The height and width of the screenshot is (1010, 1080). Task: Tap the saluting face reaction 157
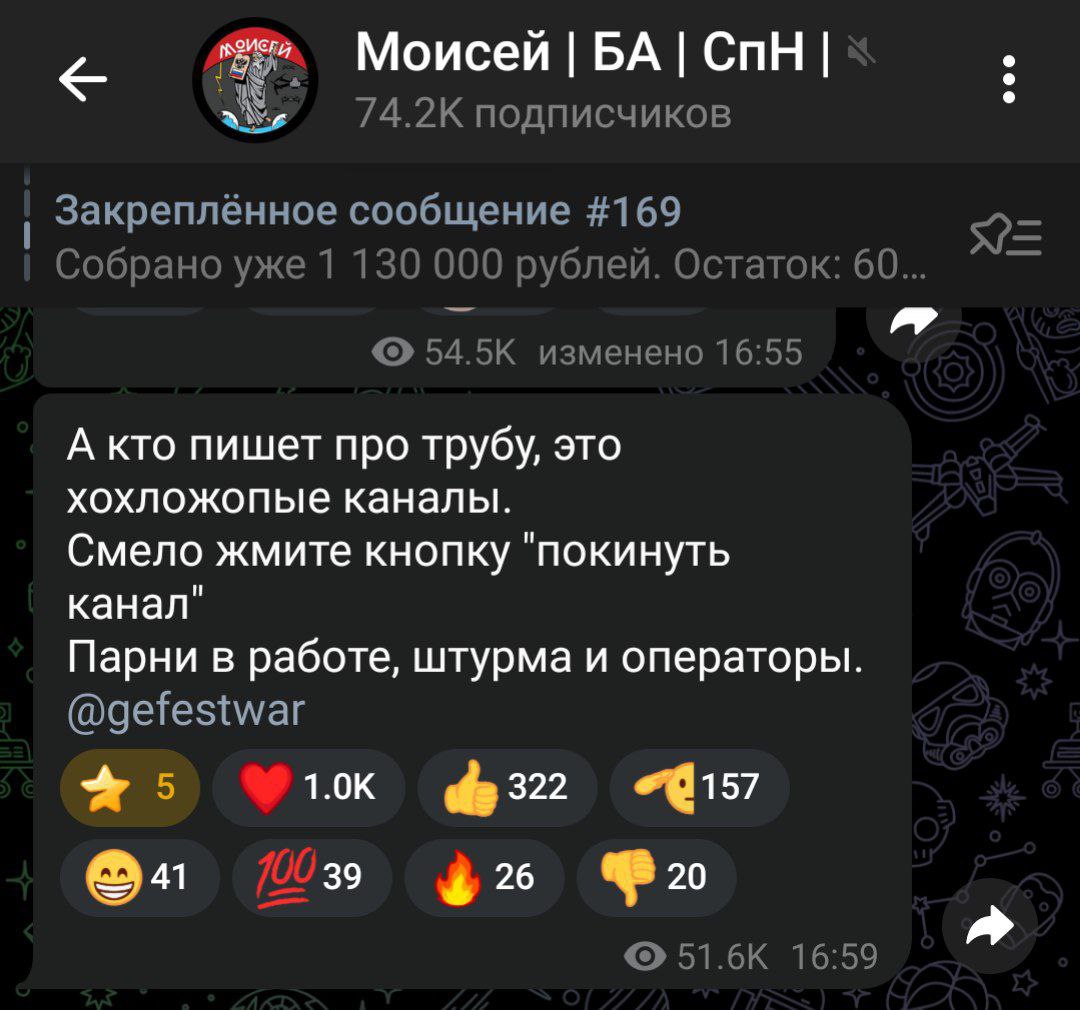pos(698,788)
